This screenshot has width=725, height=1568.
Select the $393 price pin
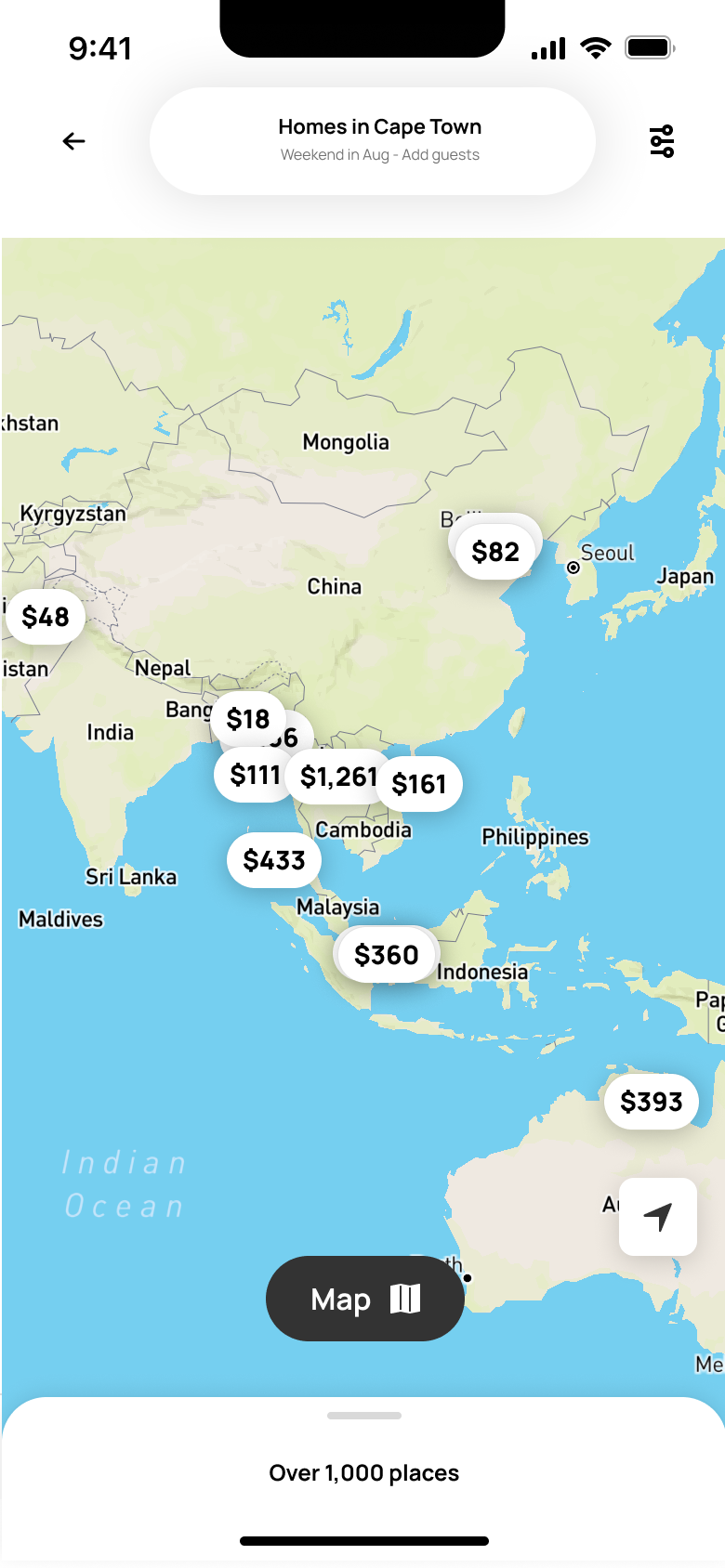[x=652, y=1102]
